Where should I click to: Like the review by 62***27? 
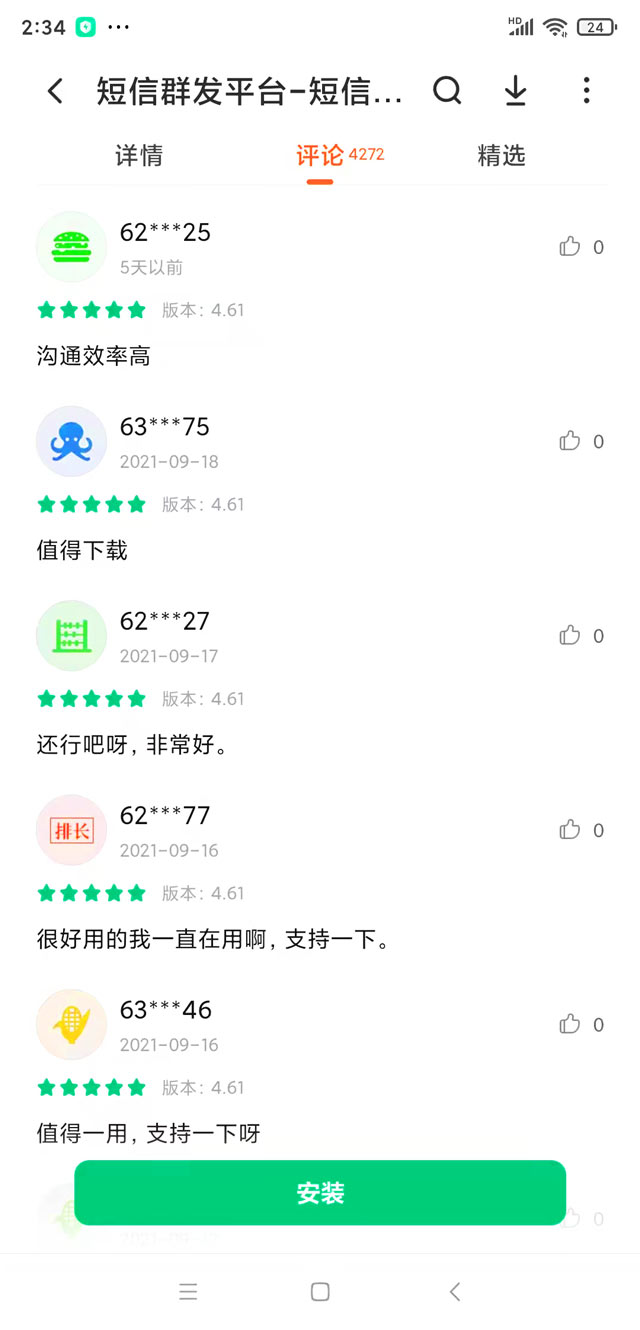tap(570, 636)
